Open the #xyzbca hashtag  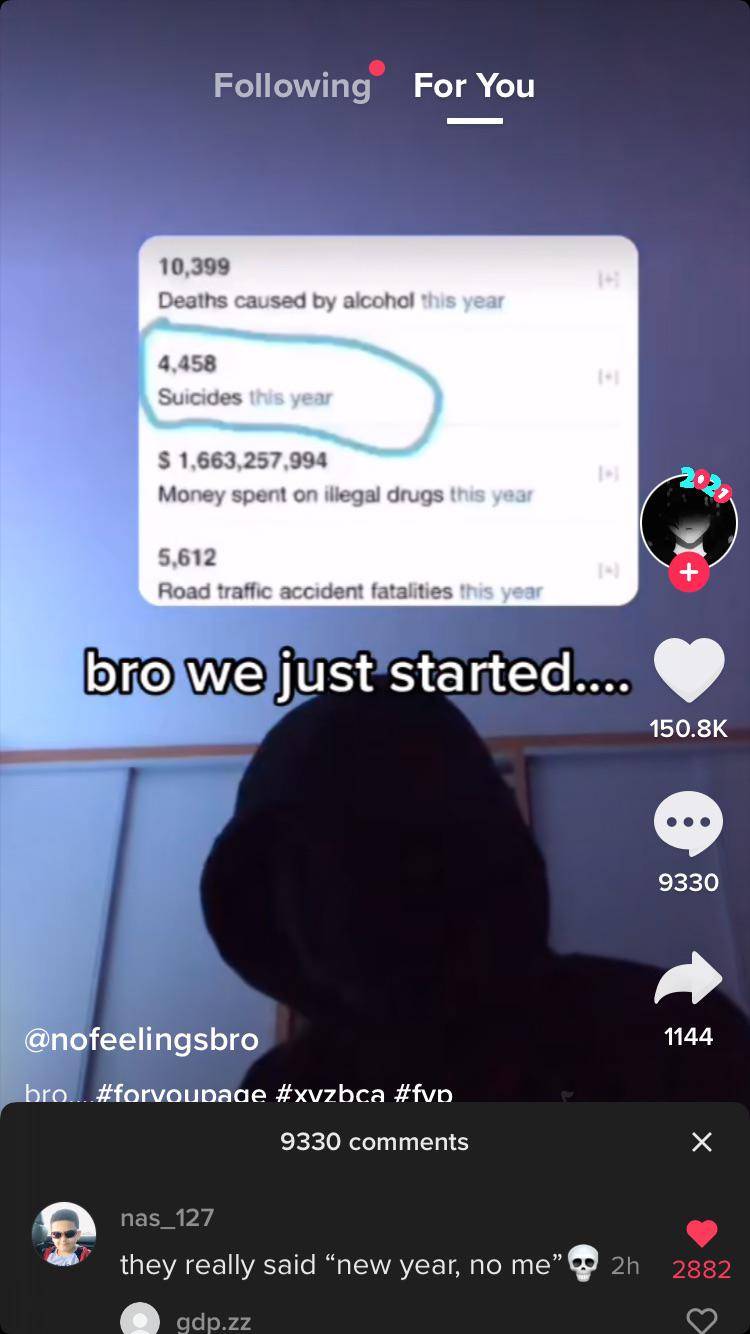[329, 1093]
